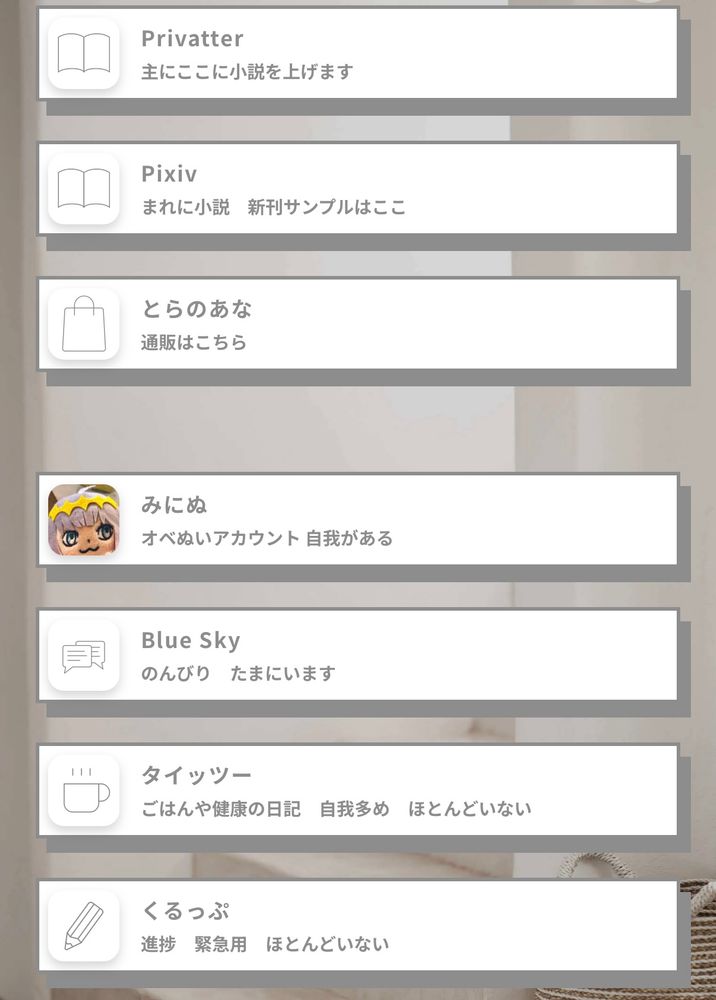
Task: Open the くるっぷ link card
Action: tap(358, 925)
